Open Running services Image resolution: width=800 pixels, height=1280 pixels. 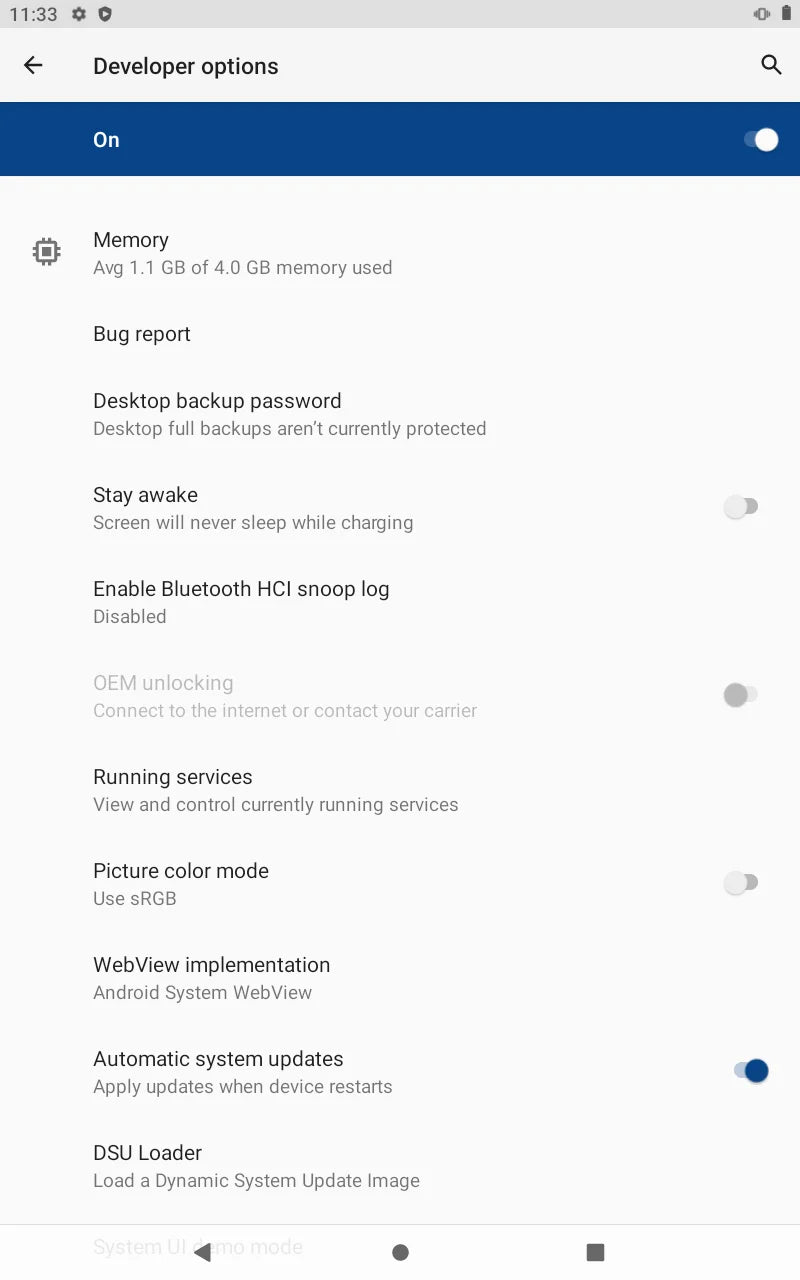(400, 790)
